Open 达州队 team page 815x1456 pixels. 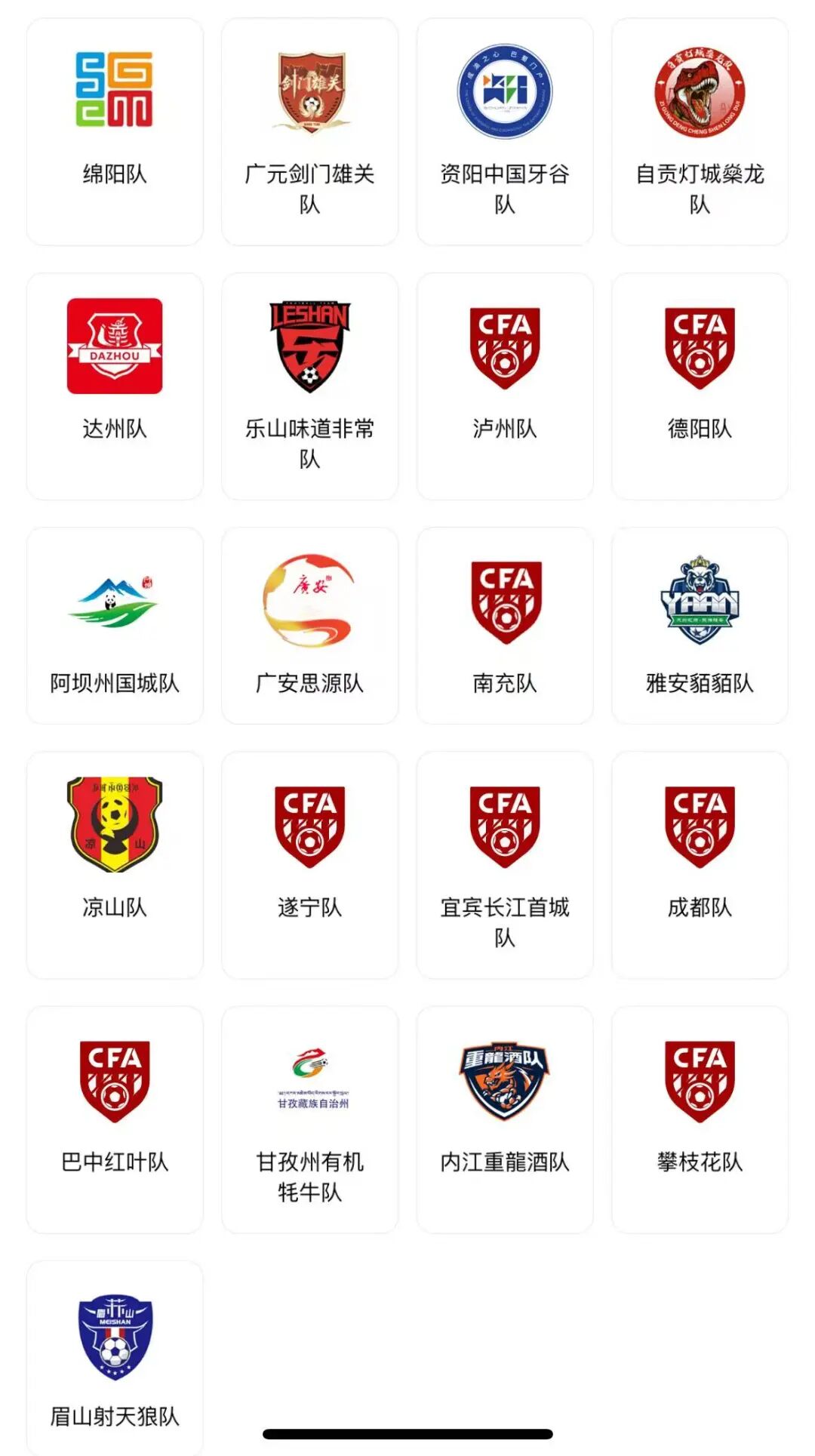pos(115,386)
